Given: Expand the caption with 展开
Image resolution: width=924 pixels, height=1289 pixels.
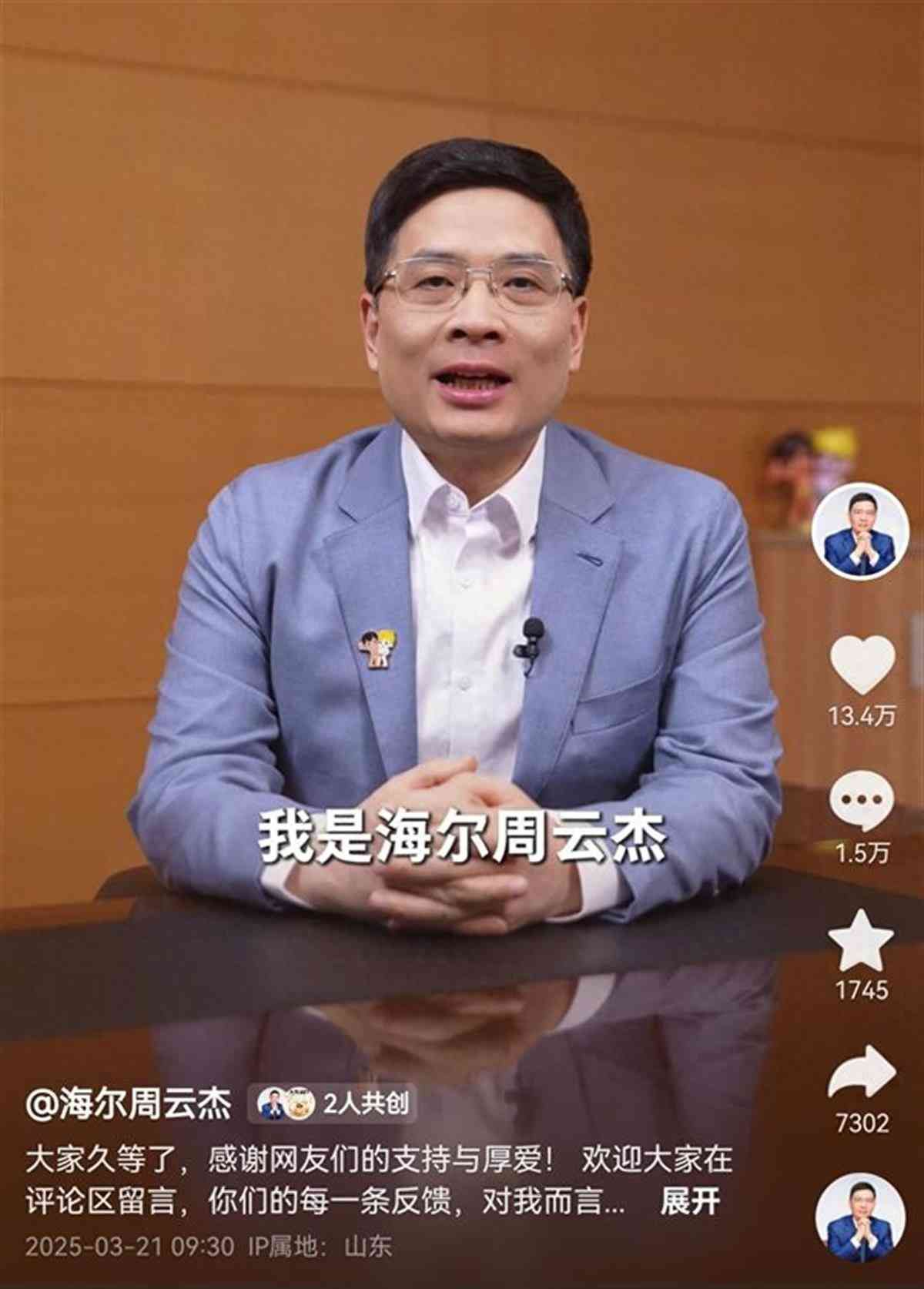Looking at the screenshot, I should pos(690,1201).
